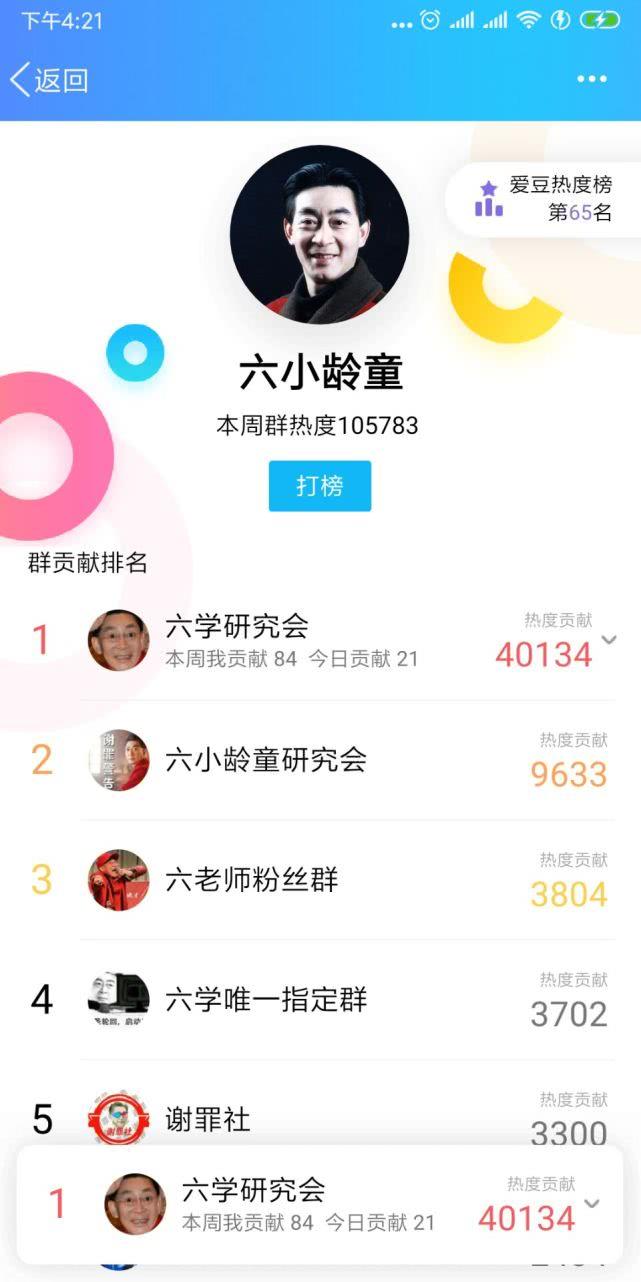Image resolution: width=641 pixels, height=1282 pixels.
Task: Tap the 打榜 button
Action: (319, 486)
